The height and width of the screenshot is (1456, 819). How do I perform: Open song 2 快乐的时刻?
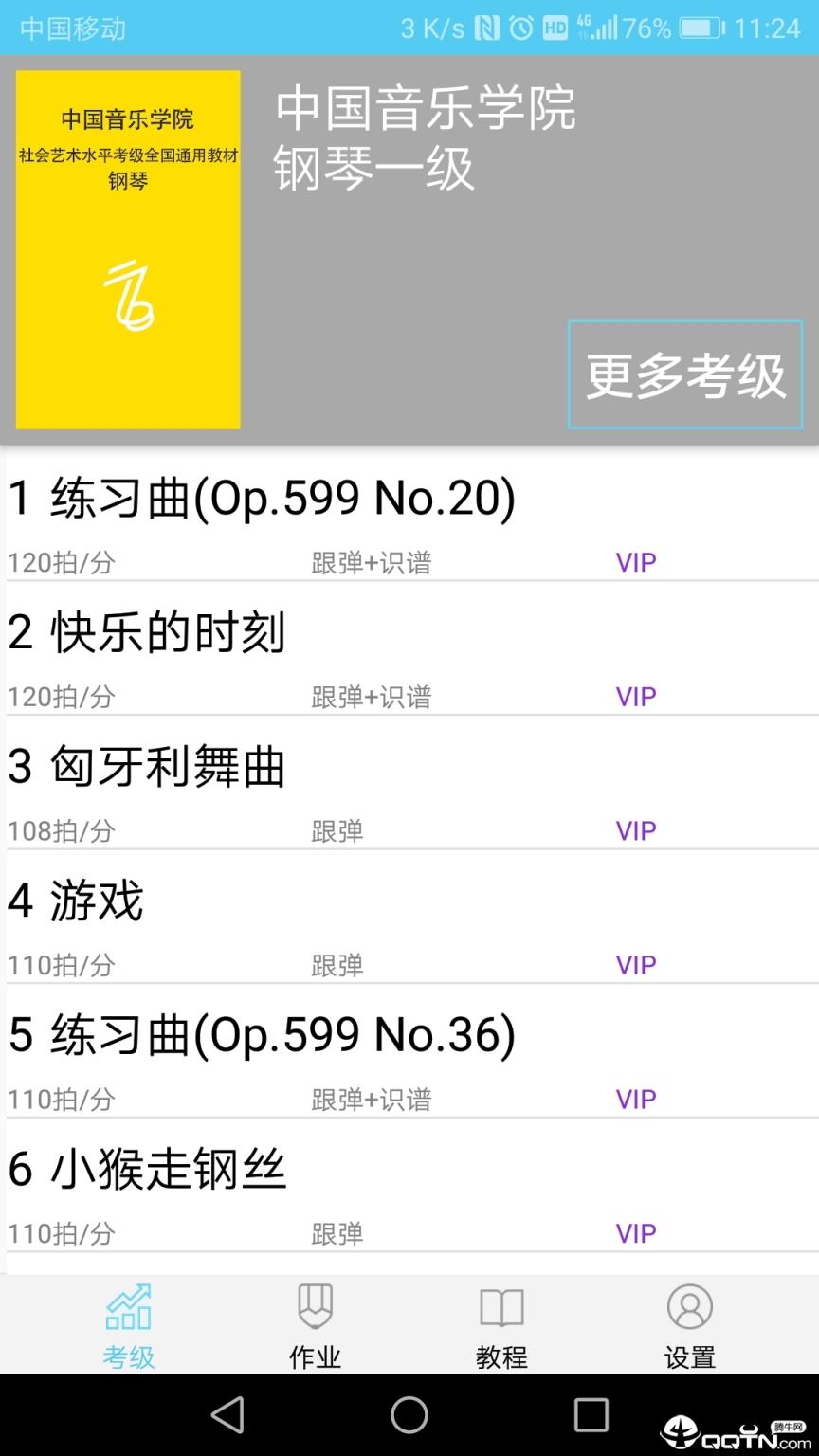tap(147, 633)
